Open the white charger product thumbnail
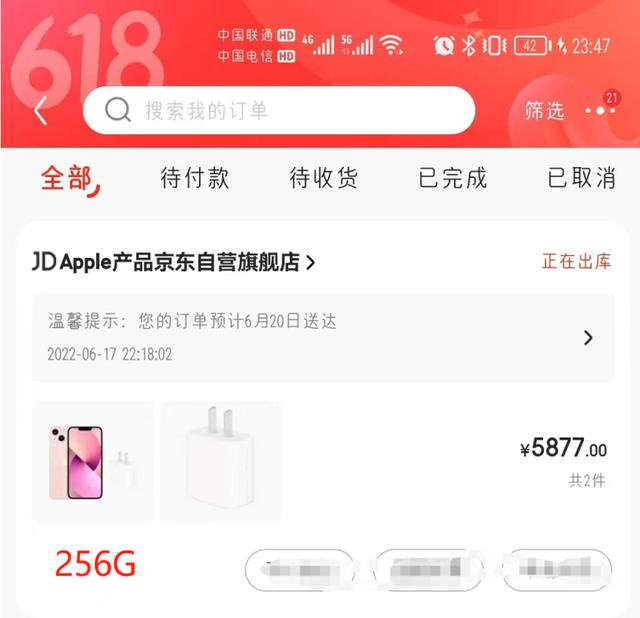 [x=221, y=461]
